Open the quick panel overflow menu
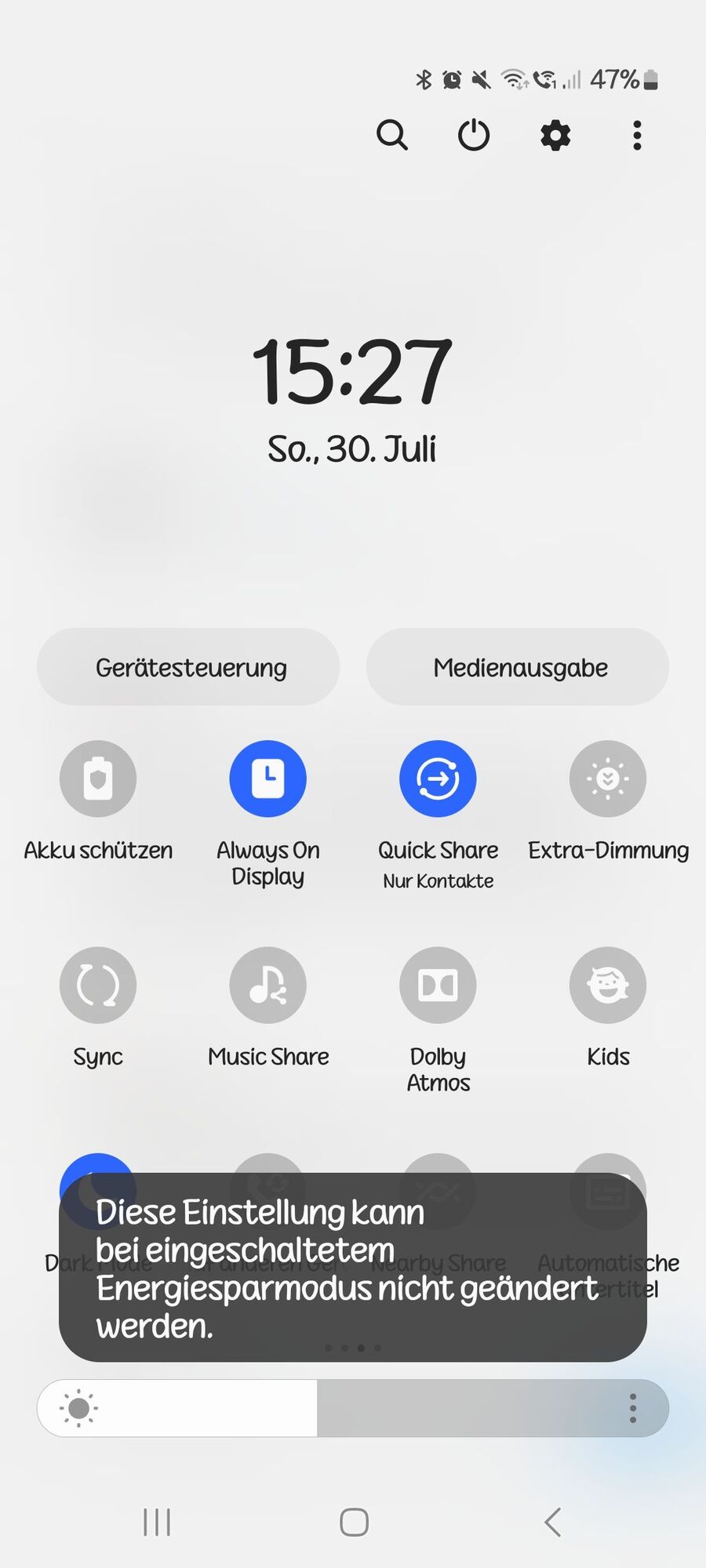 [637, 135]
